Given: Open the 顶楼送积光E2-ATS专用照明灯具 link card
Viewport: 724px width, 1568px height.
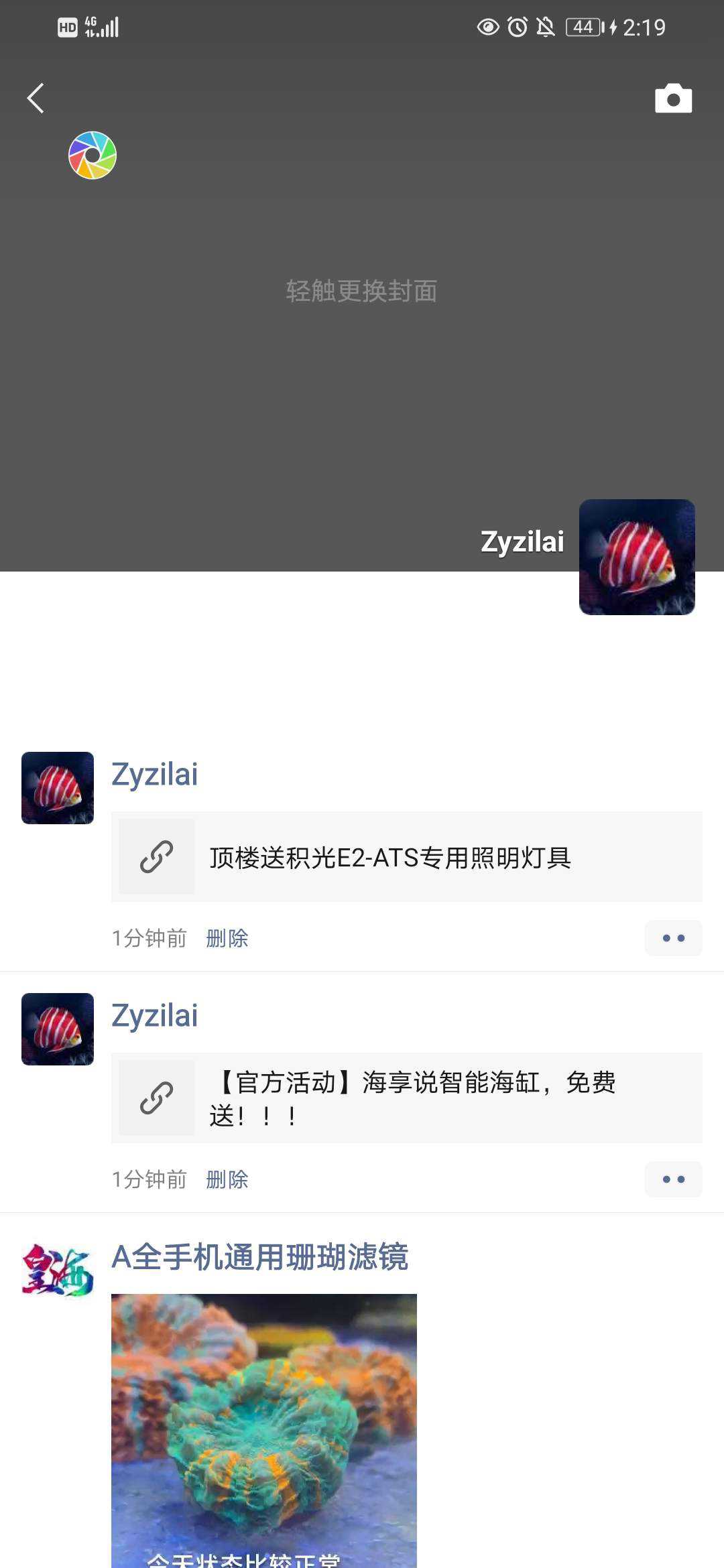Looking at the screenshot, I should 406,857.
